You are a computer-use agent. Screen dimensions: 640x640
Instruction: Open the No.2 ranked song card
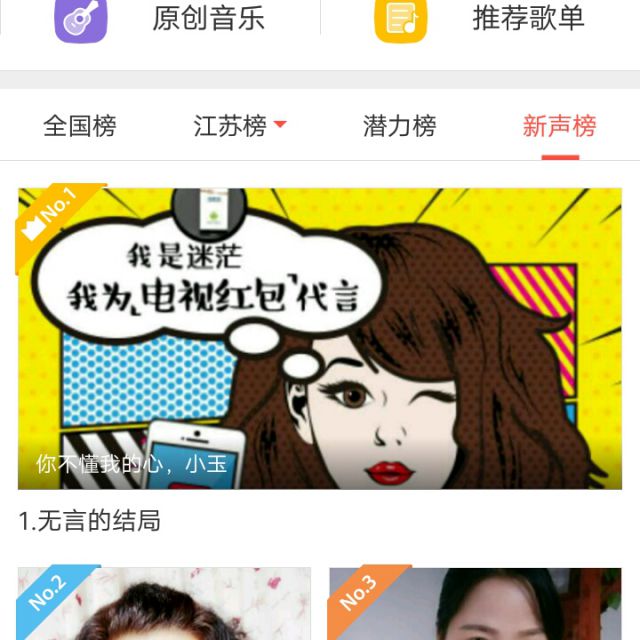(x=164, y=604)
